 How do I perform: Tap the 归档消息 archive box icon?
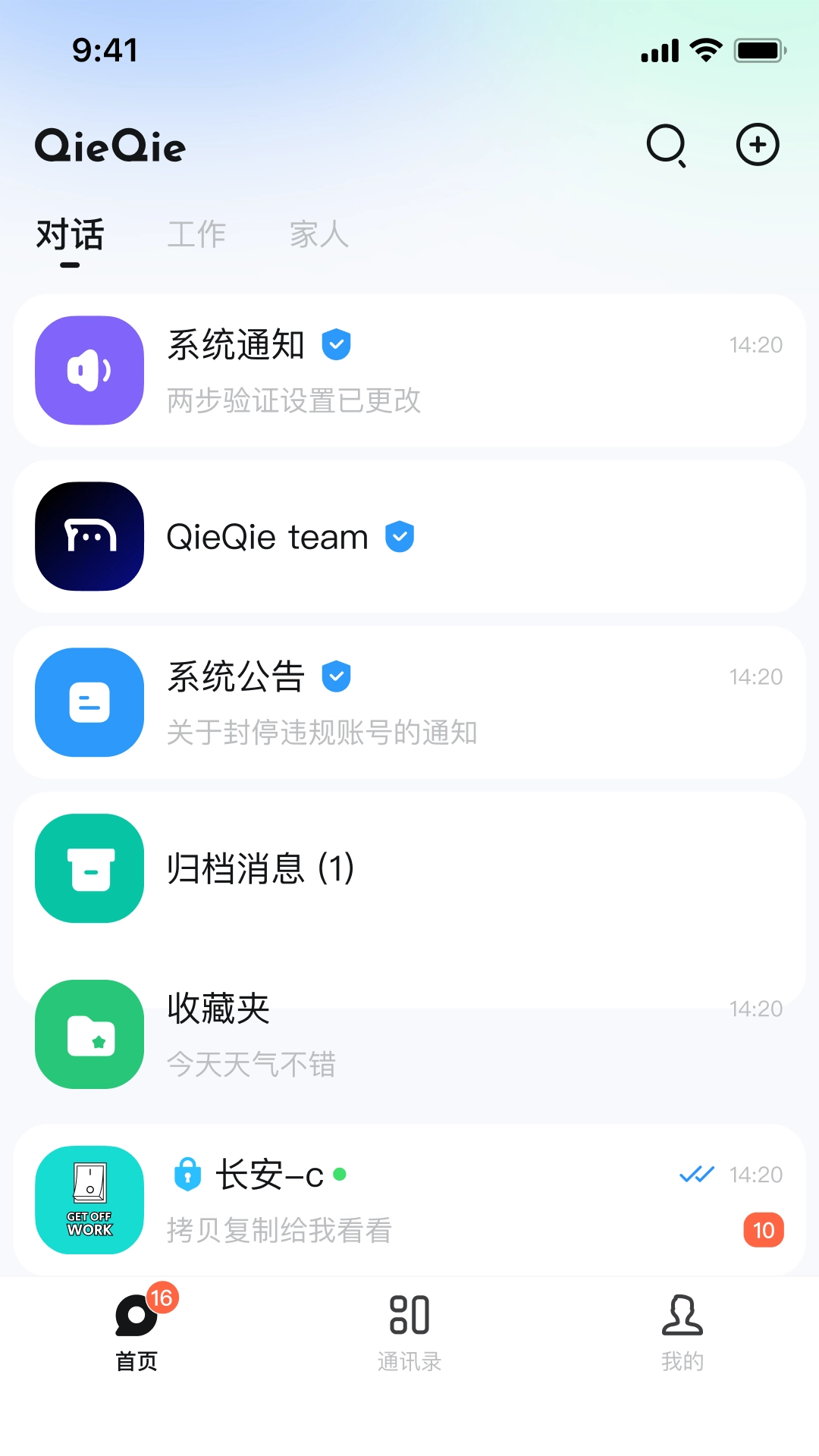coord(88,869)
